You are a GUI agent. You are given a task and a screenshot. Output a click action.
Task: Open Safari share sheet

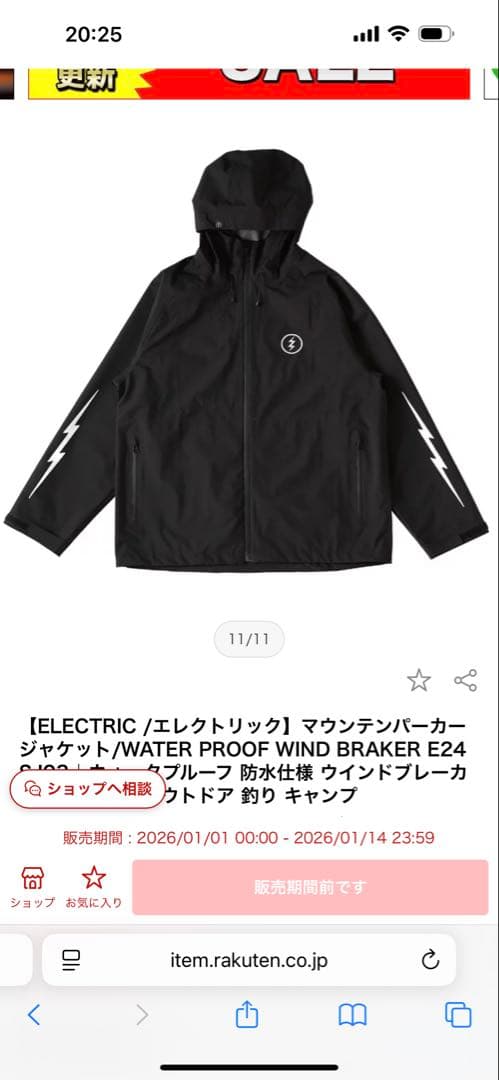[247, 1015]
